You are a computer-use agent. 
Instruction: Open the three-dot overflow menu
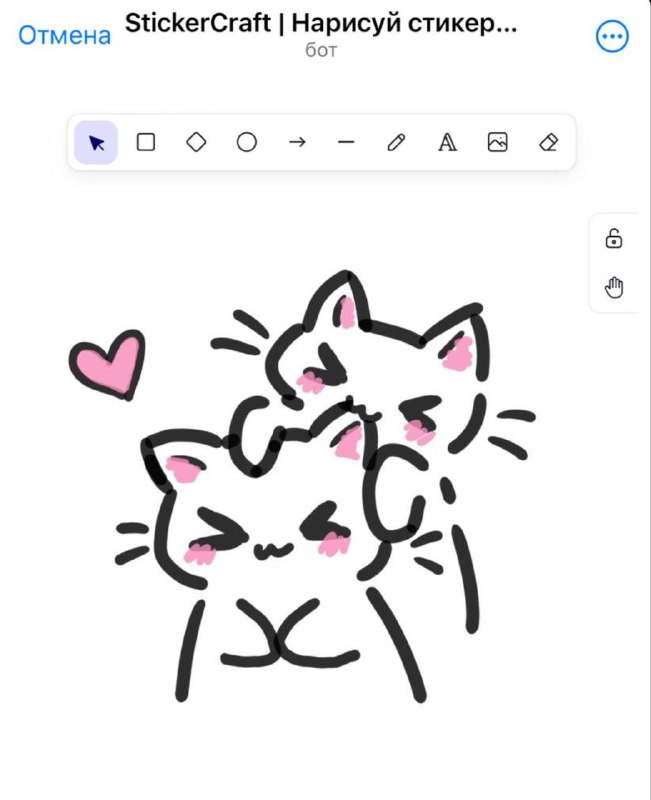611,37
